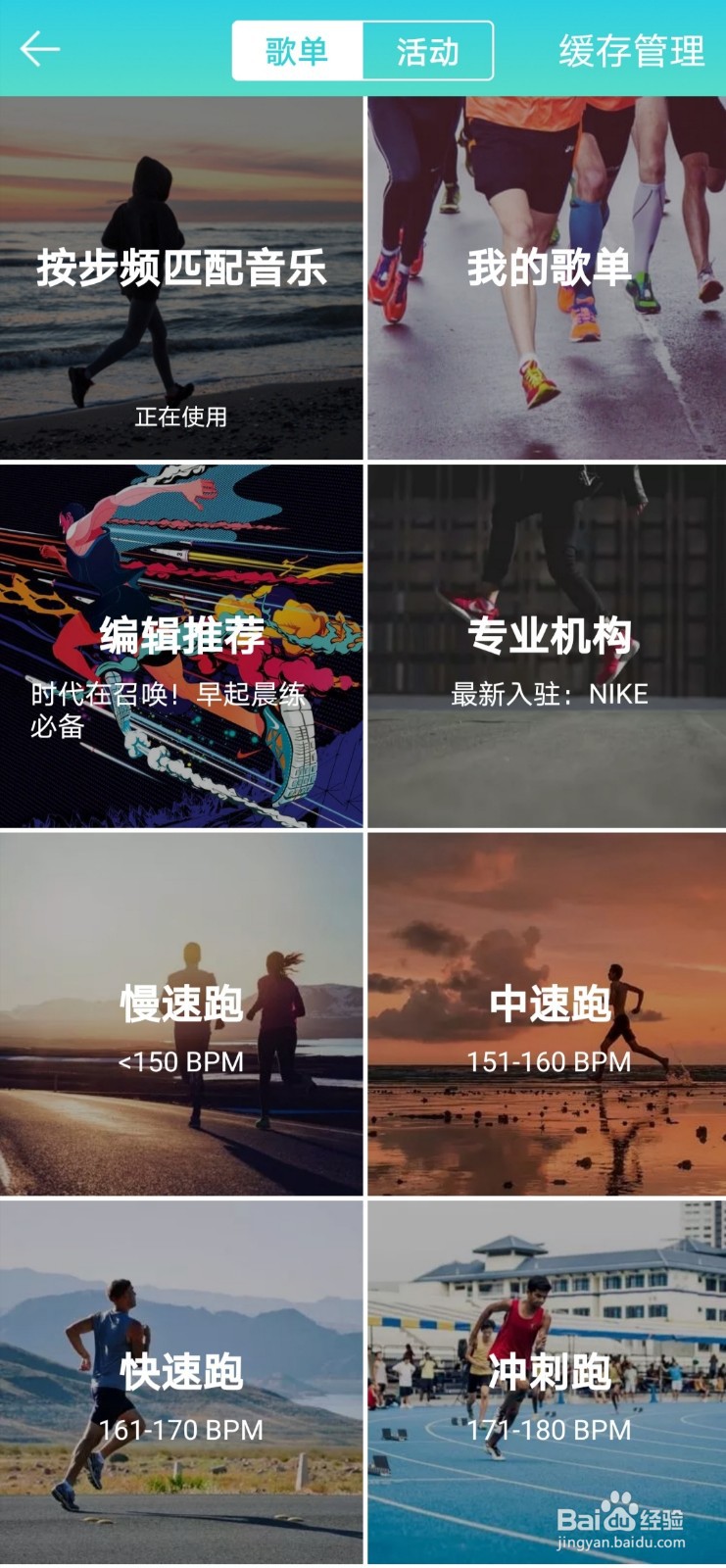
Task: Open the 专业机构 tile
Action: pos(547,646)
